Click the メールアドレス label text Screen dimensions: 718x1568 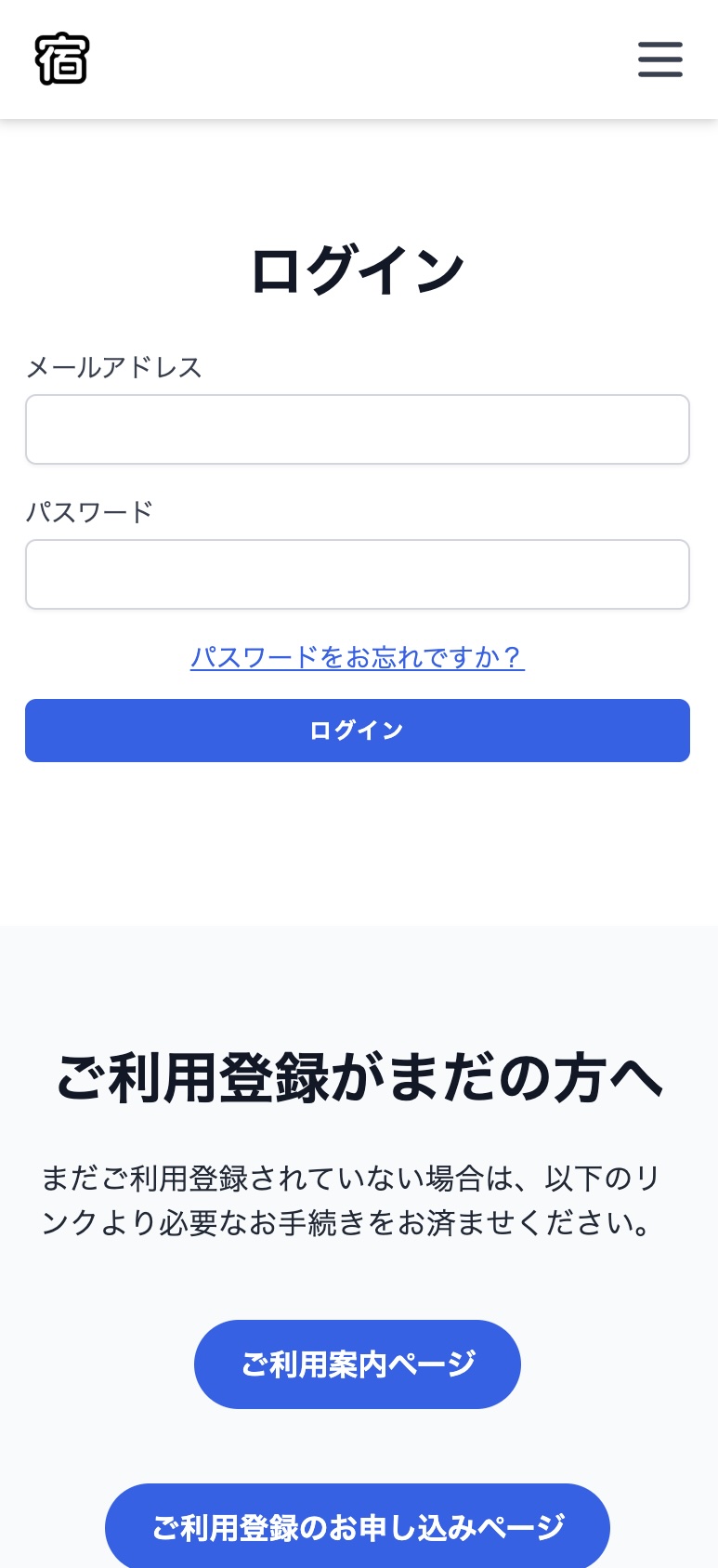coord(113,368)
